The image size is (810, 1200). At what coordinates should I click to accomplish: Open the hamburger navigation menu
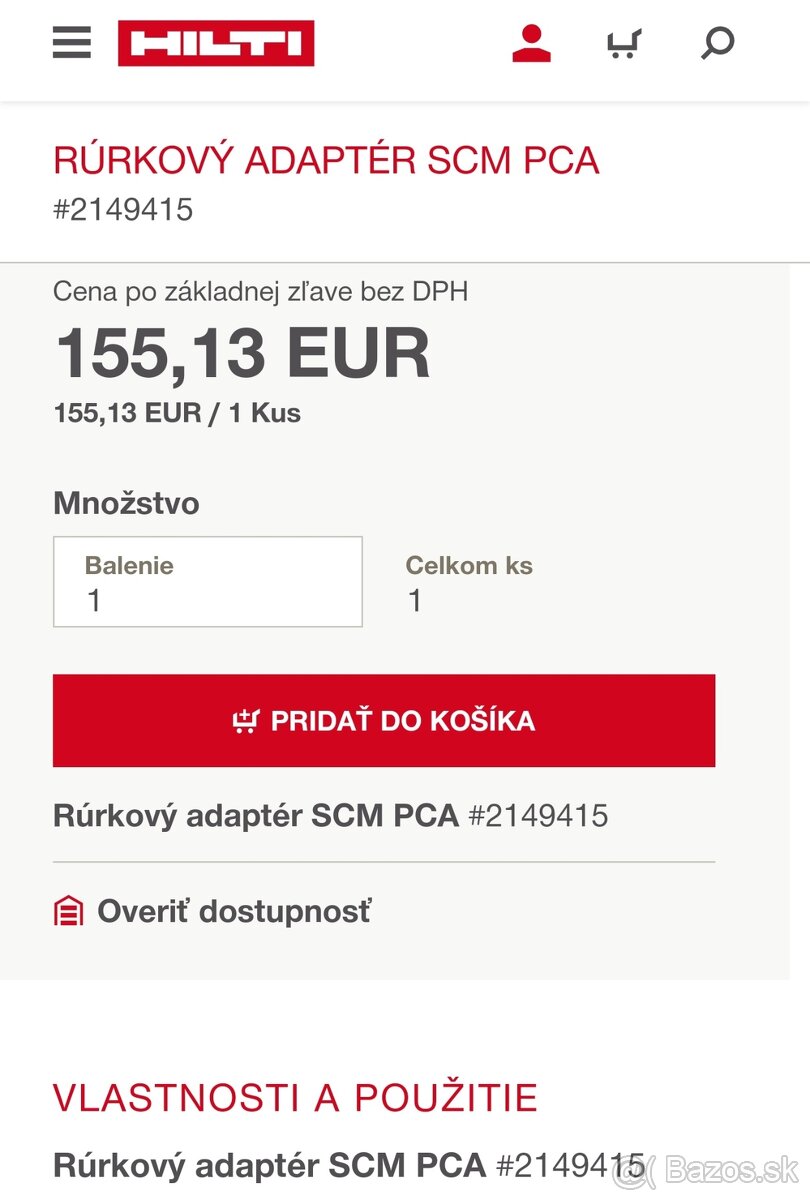coord(71,43)
